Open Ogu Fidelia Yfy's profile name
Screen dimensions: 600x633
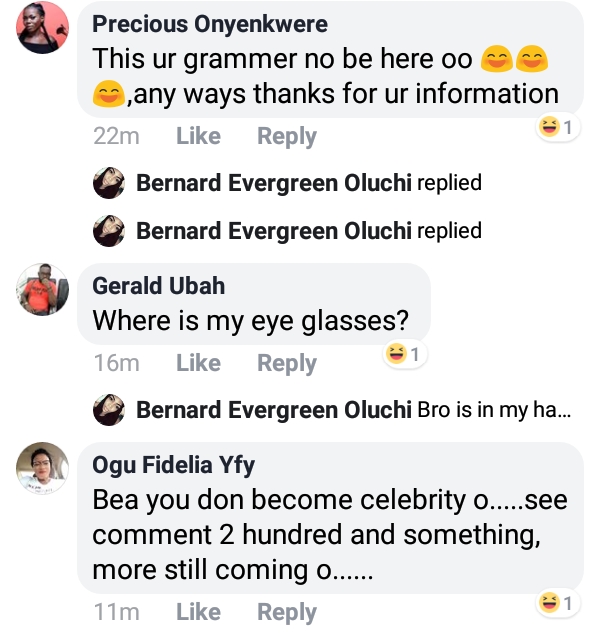tap(173, 465)
